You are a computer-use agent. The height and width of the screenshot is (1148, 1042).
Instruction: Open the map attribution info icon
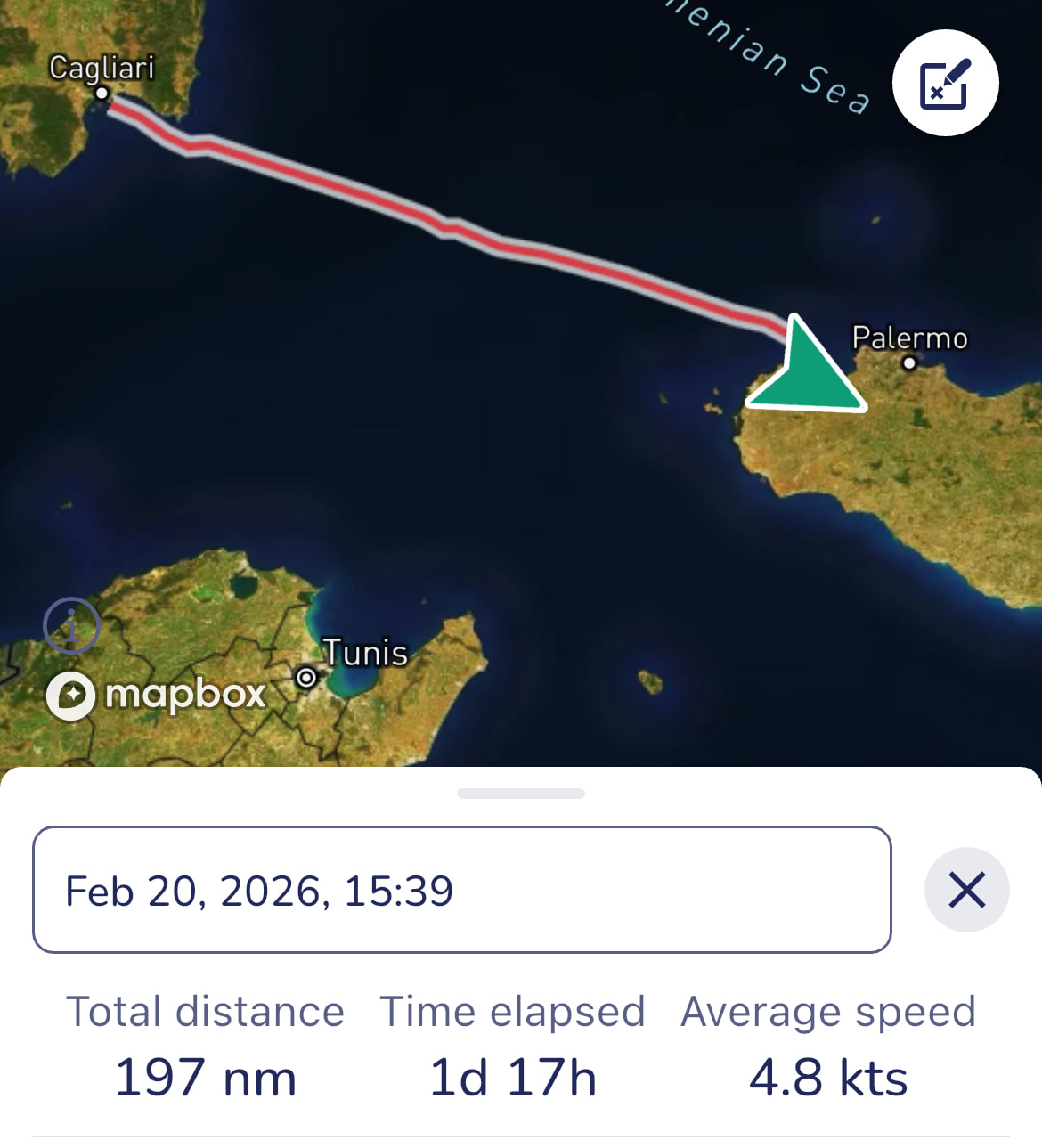point(71,625)
